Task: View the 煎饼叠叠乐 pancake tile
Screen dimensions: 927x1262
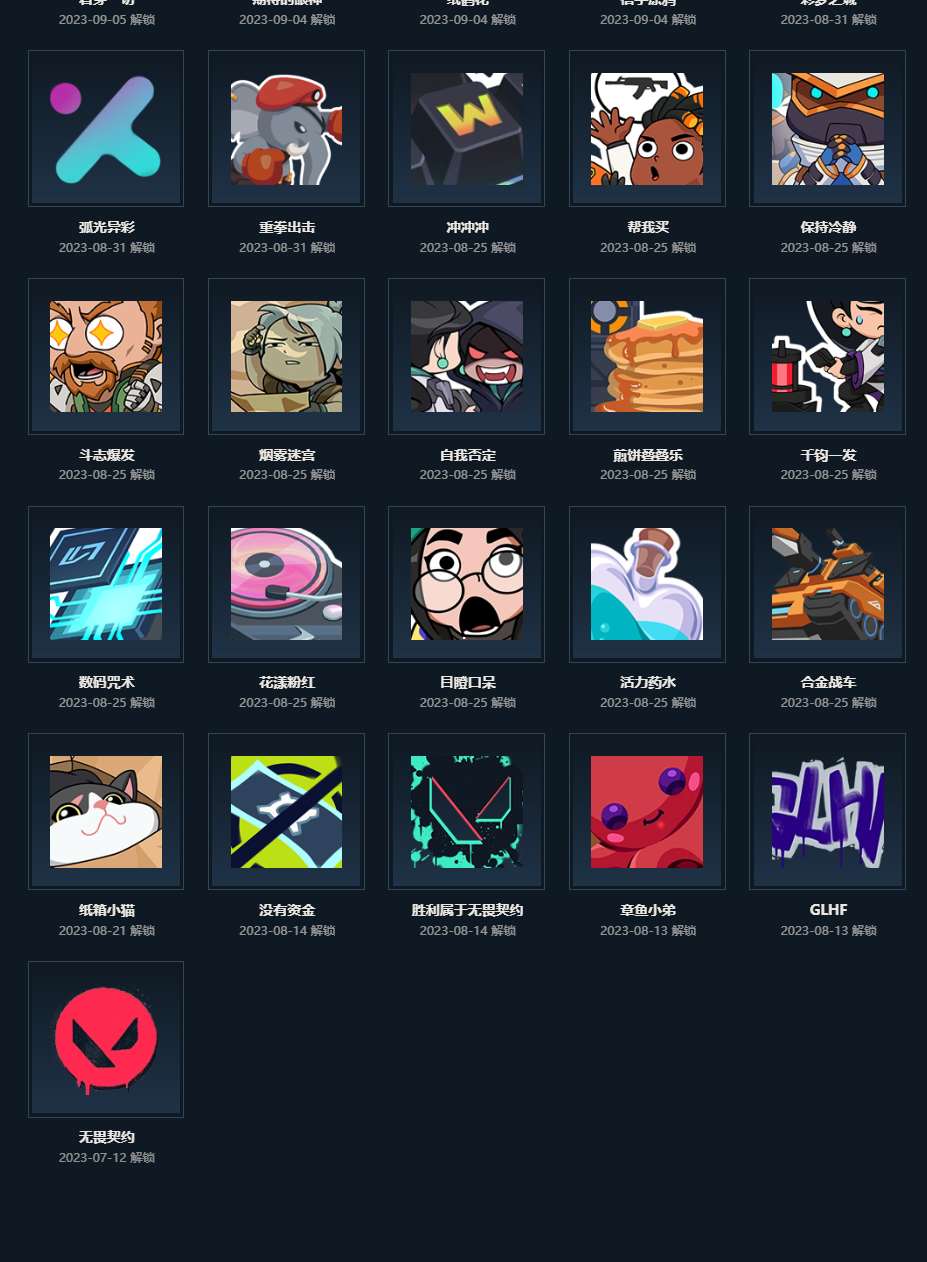Action: tap(647, 357)
